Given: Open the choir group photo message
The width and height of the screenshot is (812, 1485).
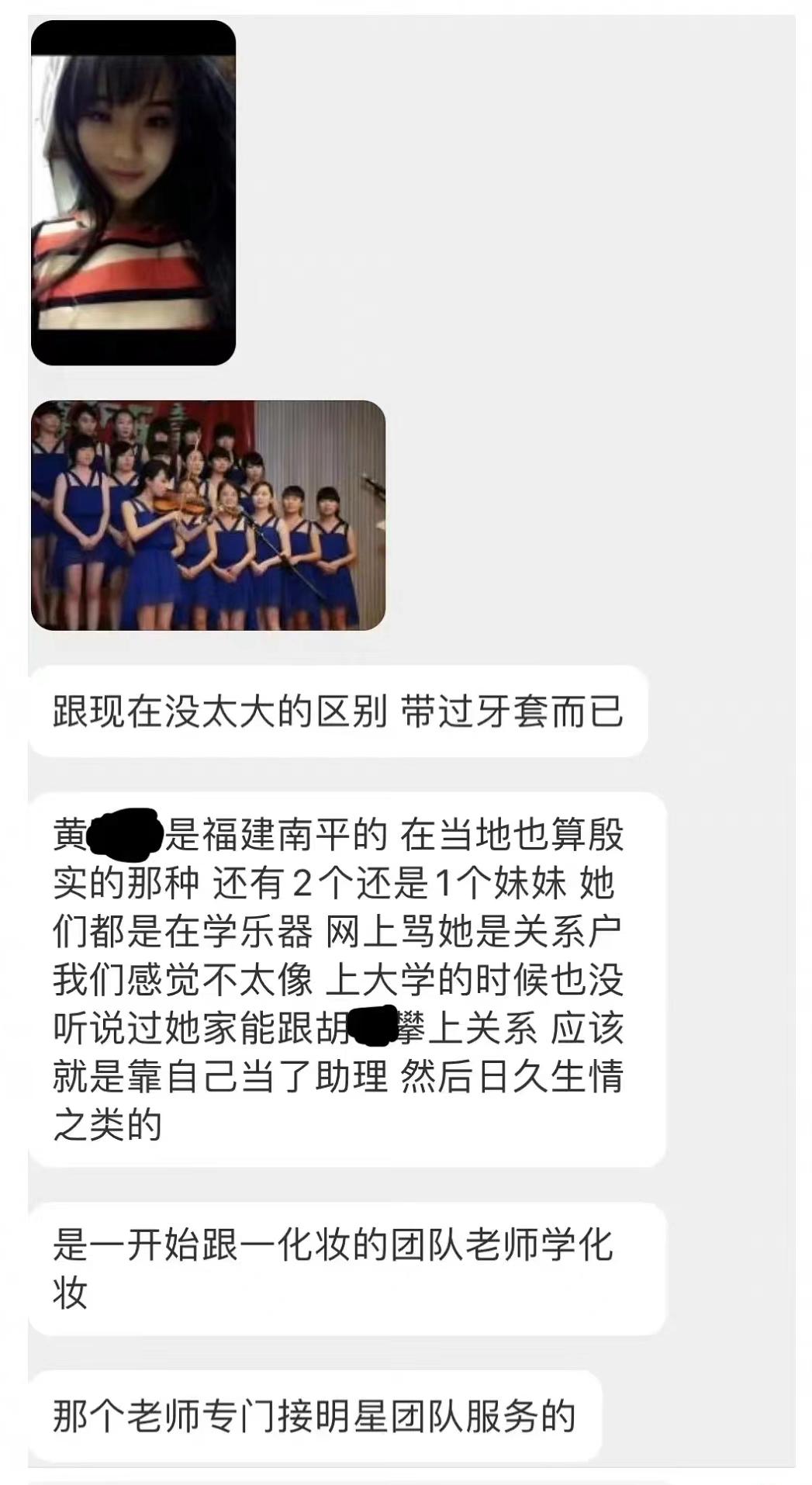Looking at the screenshot, I should pos(208,515).
